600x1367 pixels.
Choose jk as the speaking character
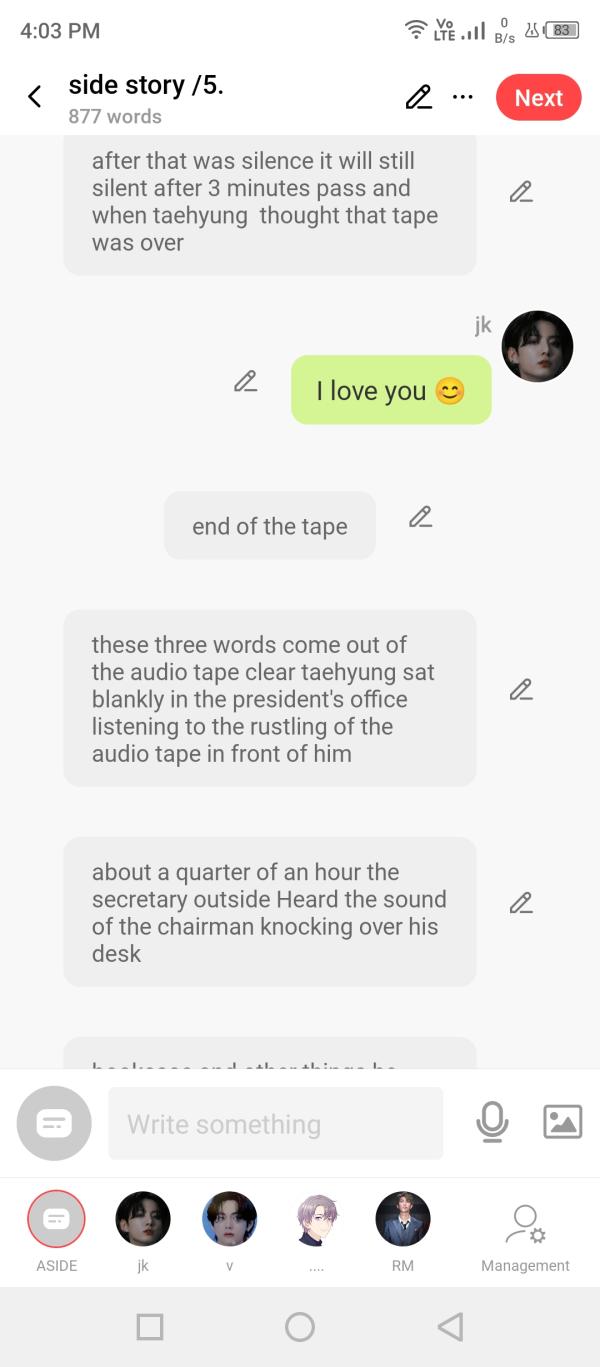point(143,1220)
